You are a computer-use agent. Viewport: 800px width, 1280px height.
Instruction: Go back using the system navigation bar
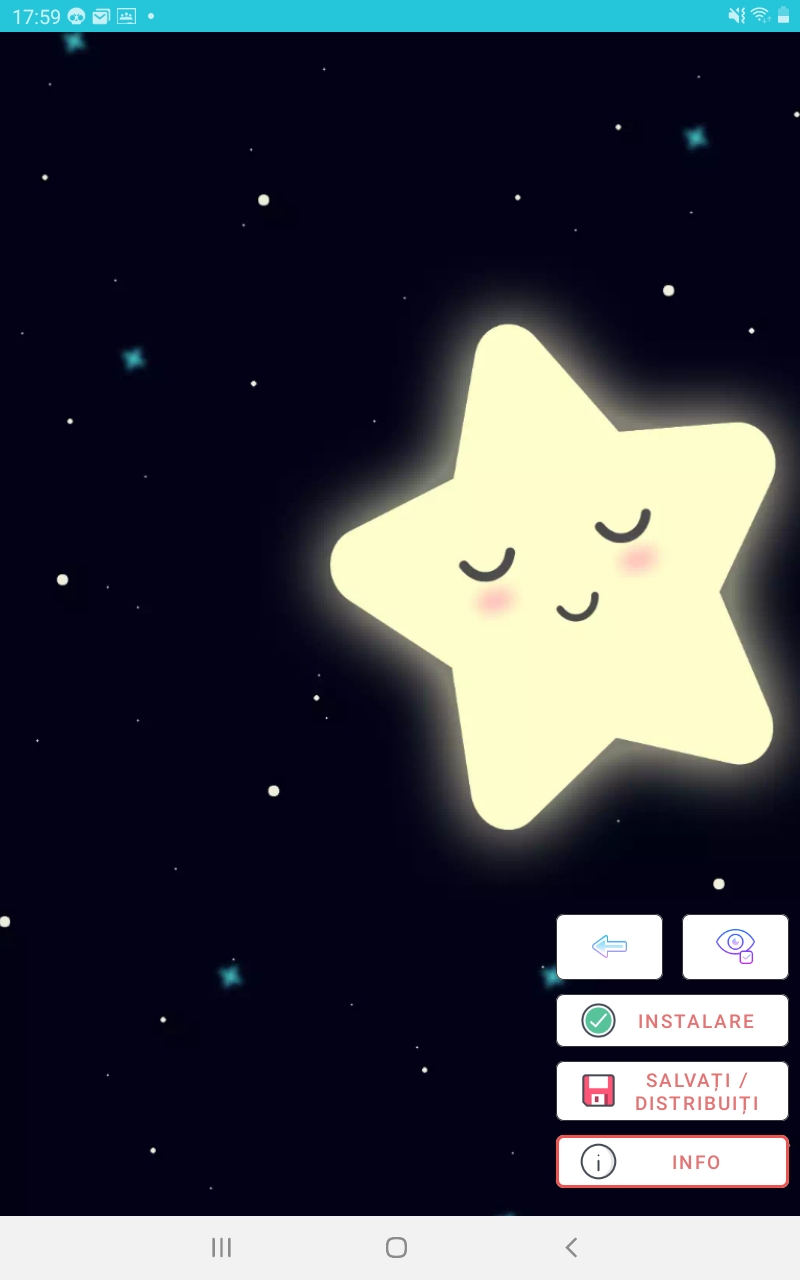[571, 1247]
